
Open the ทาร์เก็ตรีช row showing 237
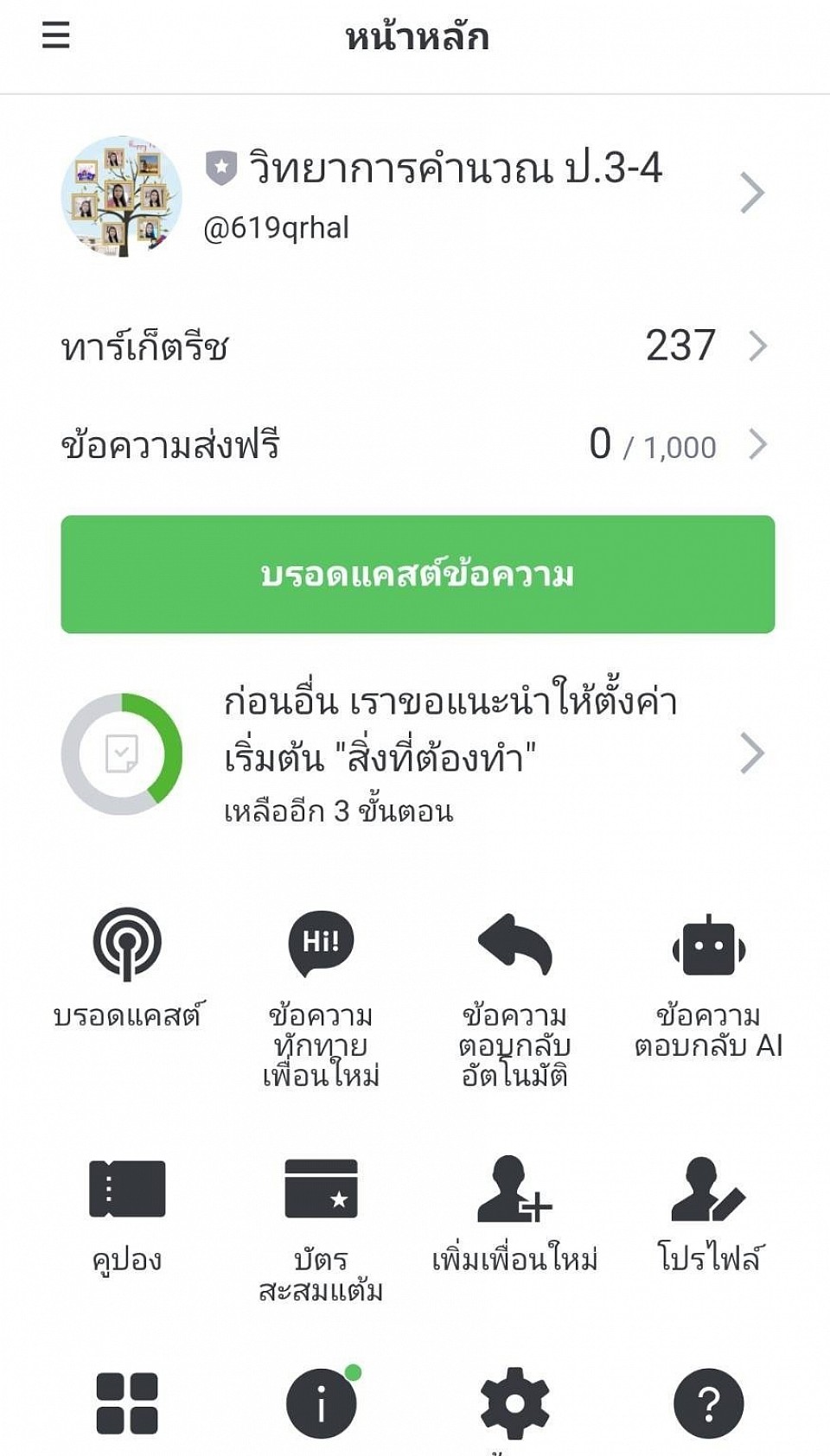415,347
